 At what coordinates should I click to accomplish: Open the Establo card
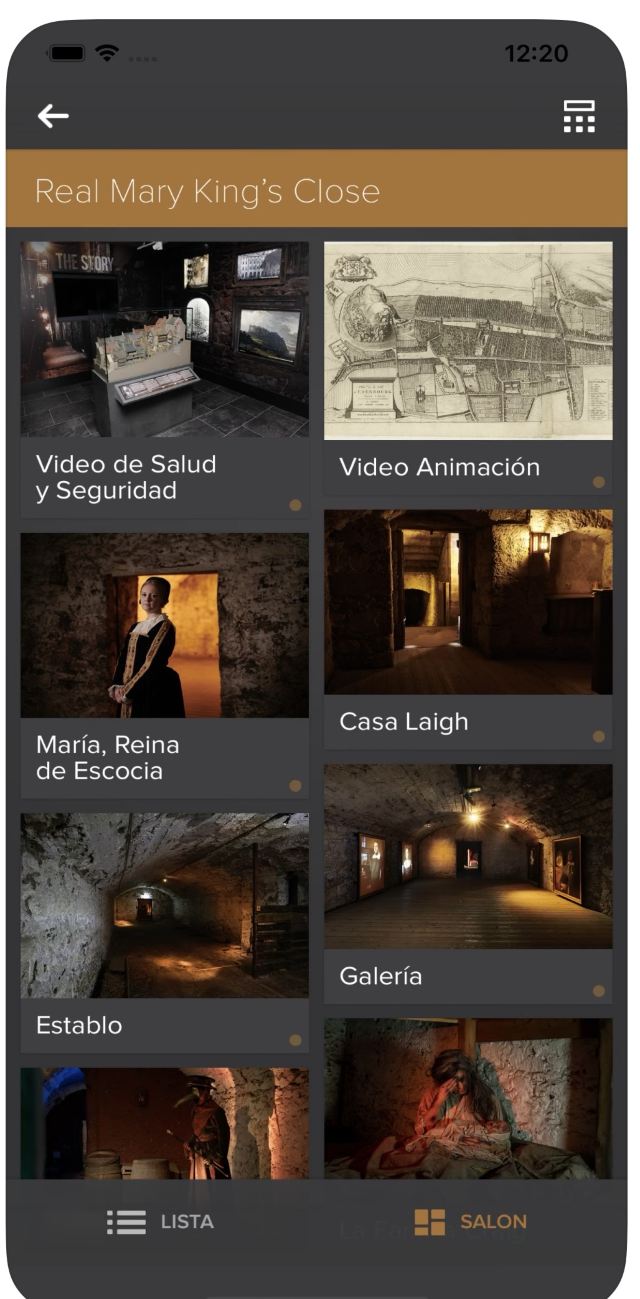click(x=164, y=930)
